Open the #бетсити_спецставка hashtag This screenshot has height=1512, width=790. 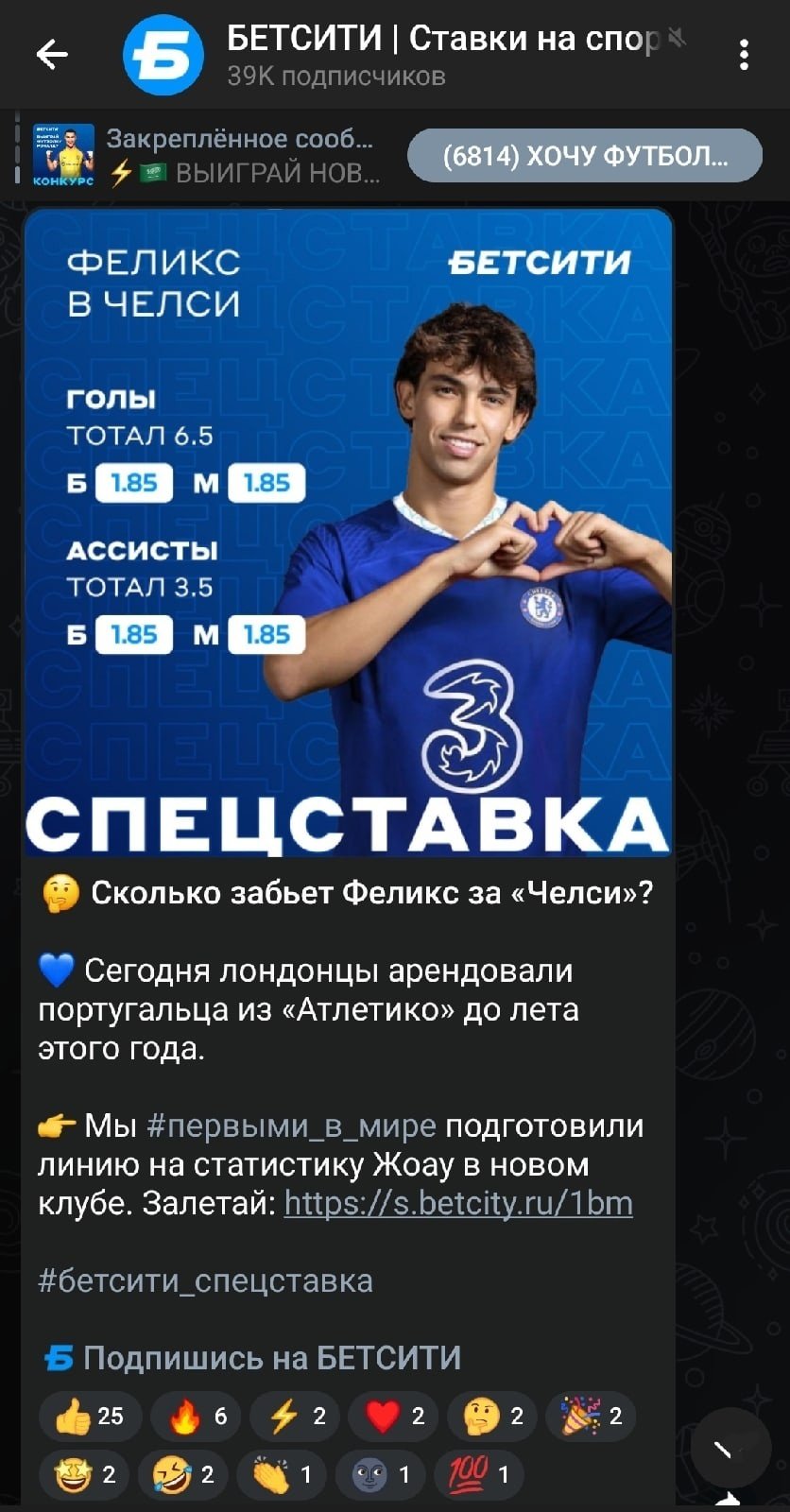tap(205, 1280)
